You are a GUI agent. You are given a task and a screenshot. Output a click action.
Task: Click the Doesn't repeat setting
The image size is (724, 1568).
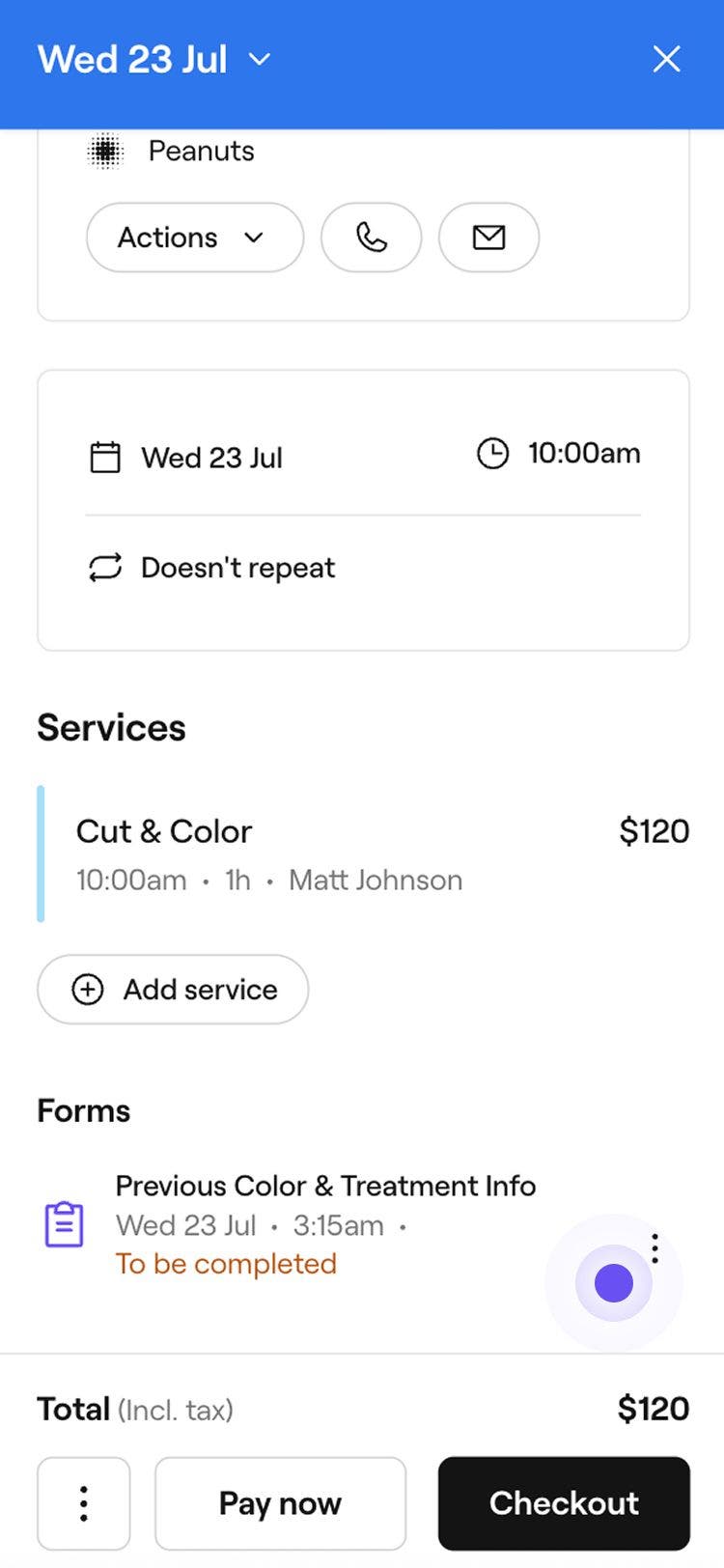[x=237, y=568]
